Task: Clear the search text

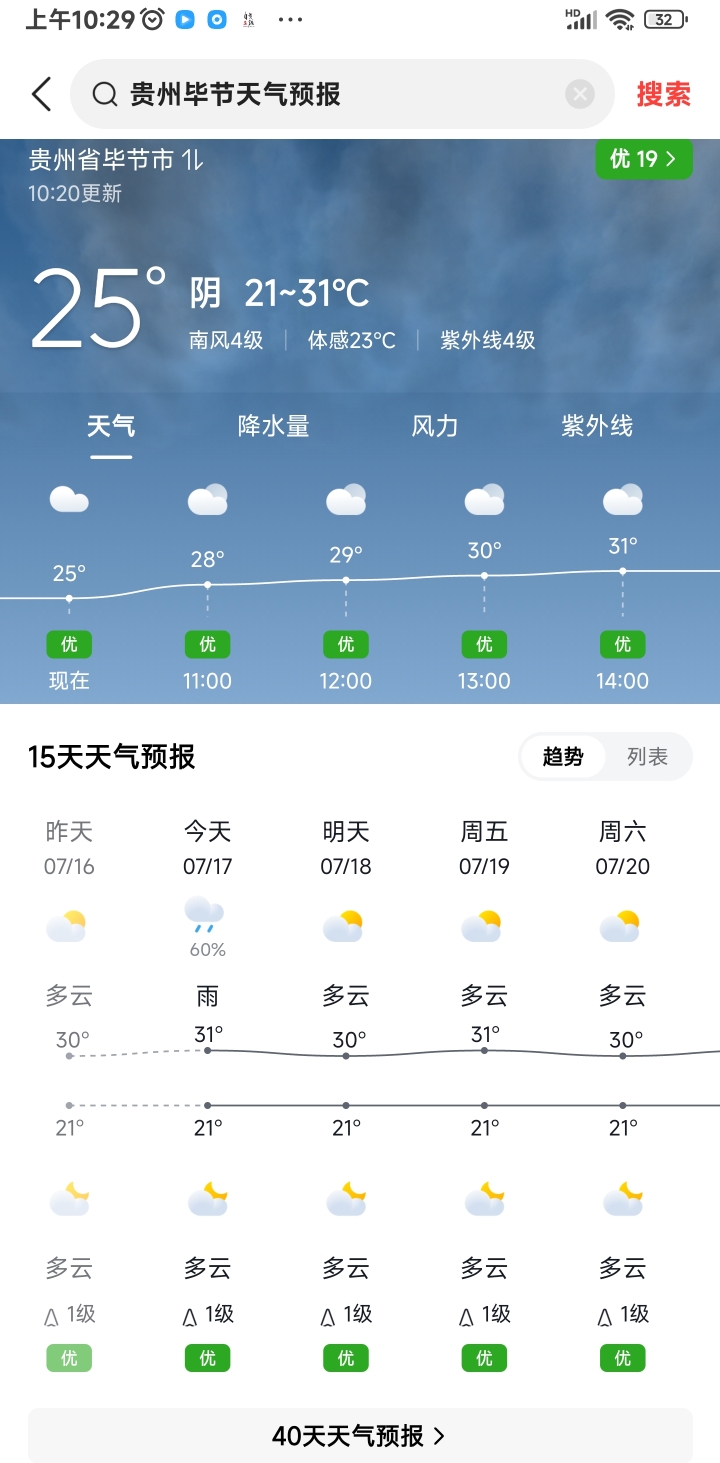Action: click(580, 95)
